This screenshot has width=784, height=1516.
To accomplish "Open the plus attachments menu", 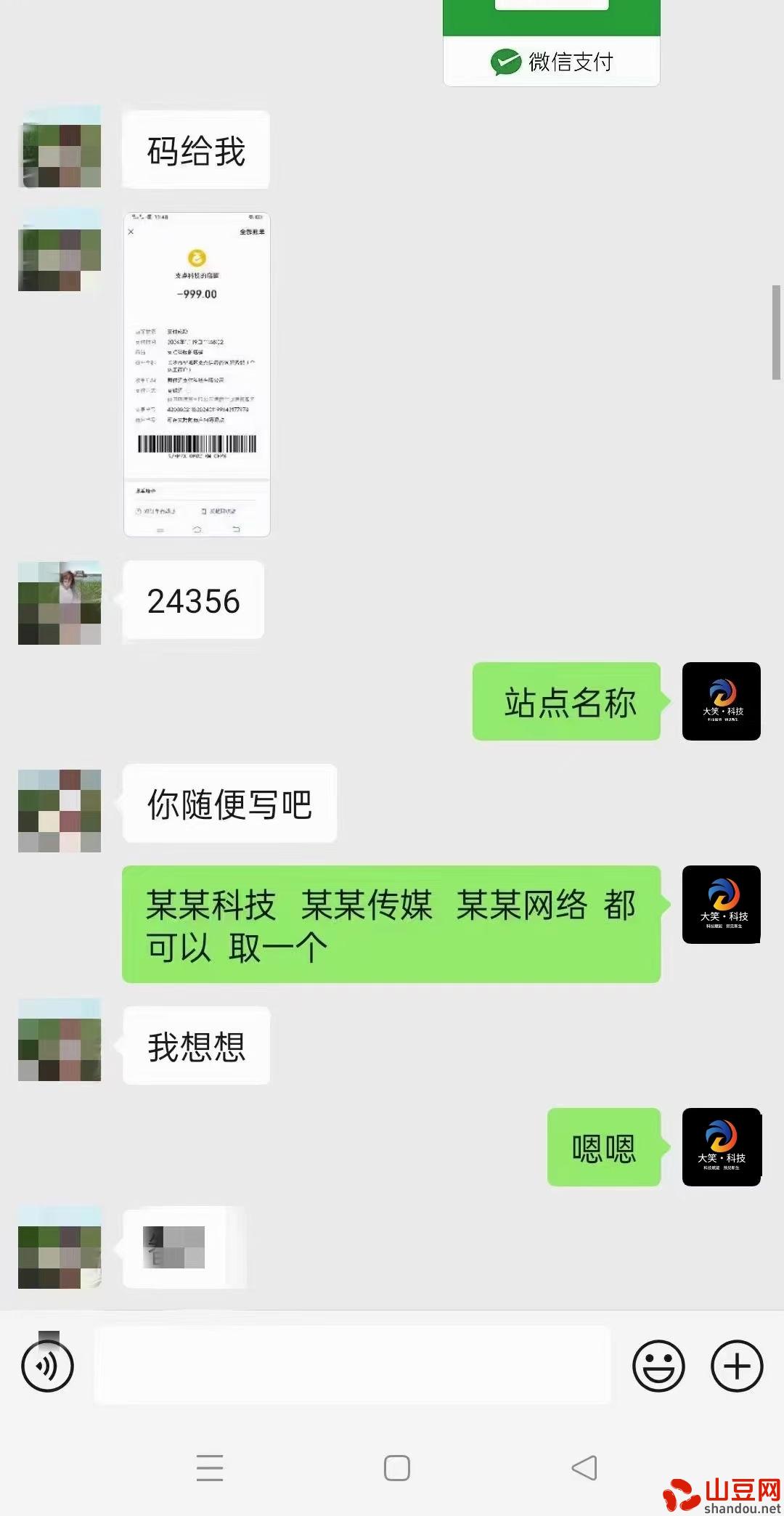I will point(737,1366).
